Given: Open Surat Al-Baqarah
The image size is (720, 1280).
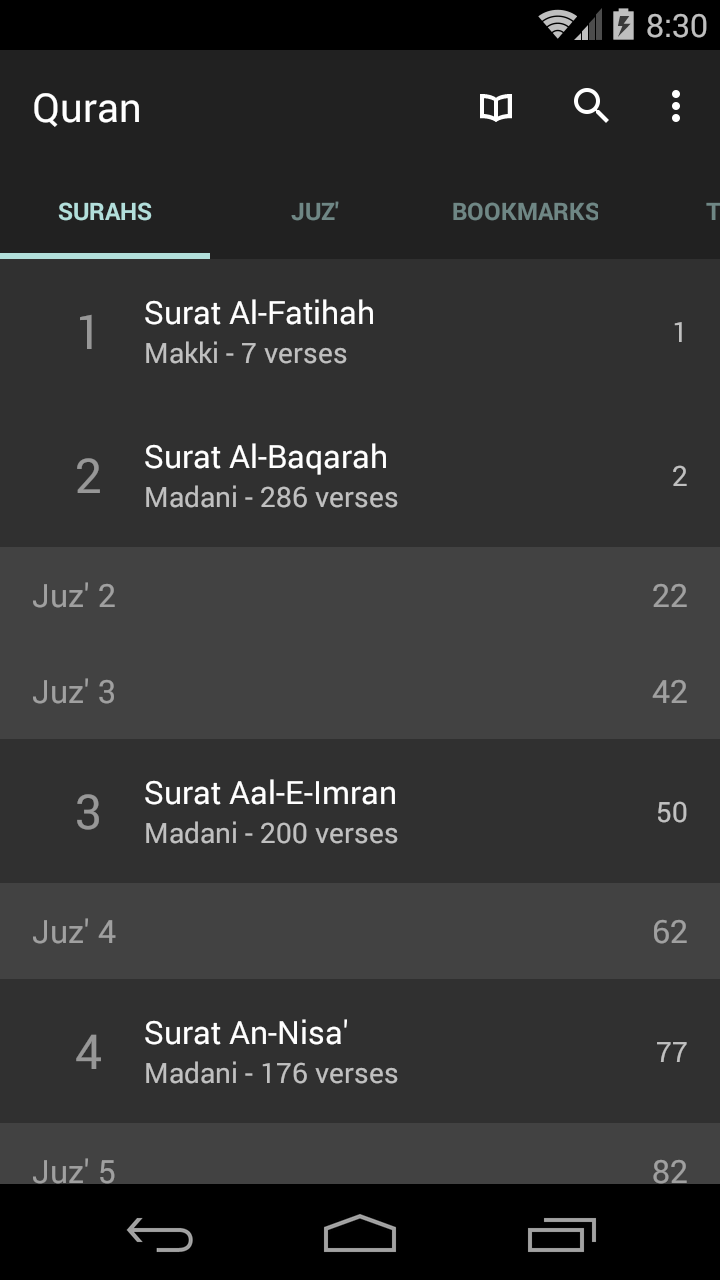Looking at the screenshot, I should pos(360,474).
